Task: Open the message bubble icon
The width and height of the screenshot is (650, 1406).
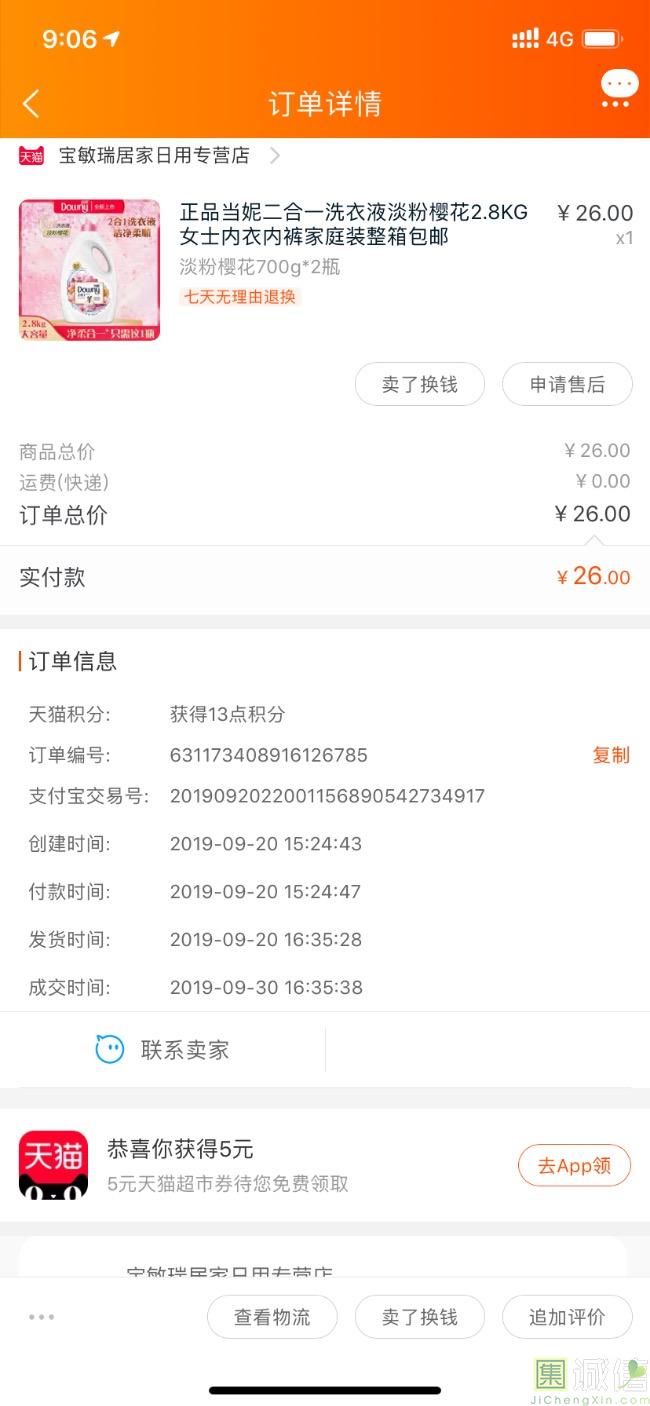Action: (619, 87)
